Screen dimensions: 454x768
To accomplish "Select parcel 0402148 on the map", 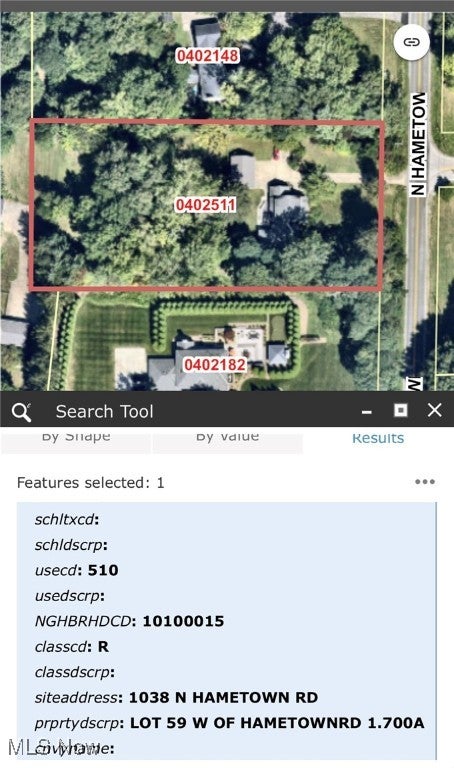I will 208,56.
